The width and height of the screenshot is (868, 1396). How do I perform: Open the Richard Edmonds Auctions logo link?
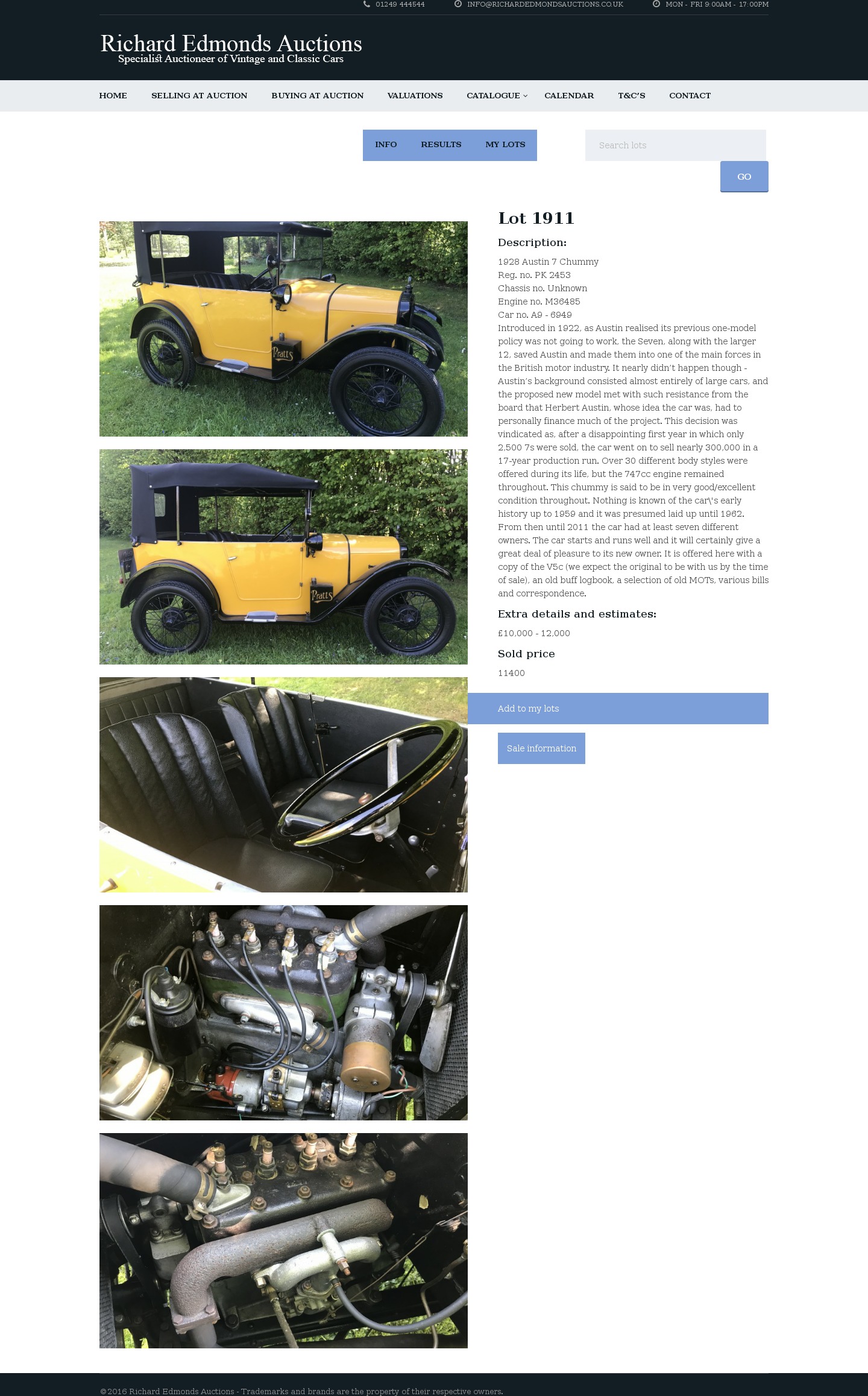(231, 48)
